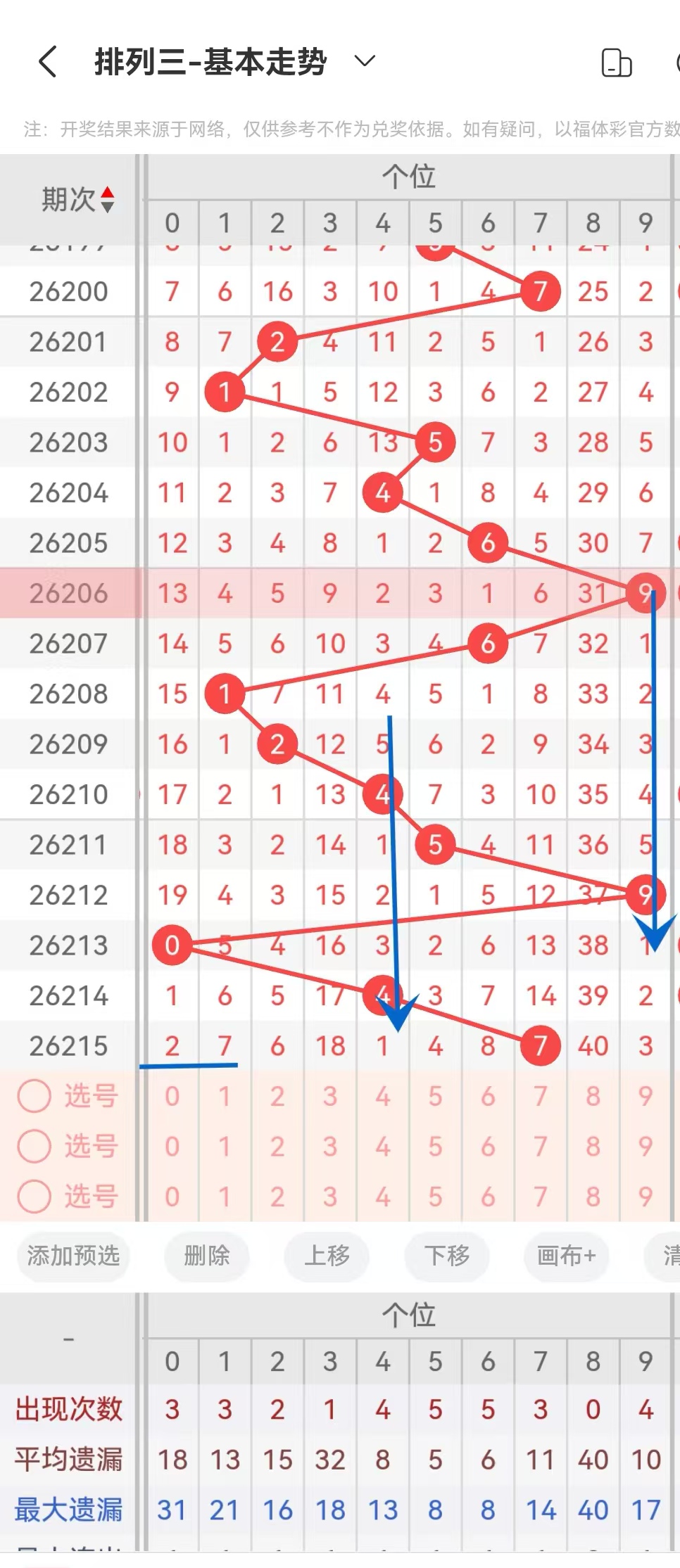Tap the 删除 button
The width and height of the screenshot is (680, 1568).
tap(207, 1256)
